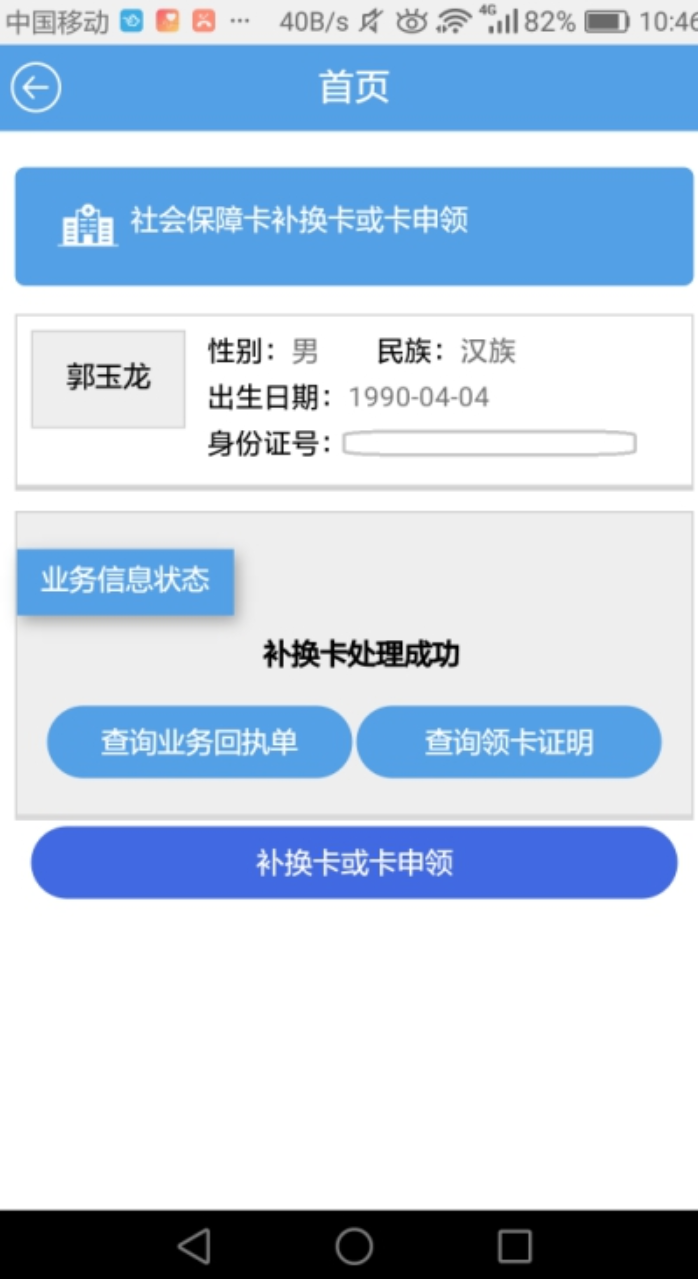
Task: Go back using the top-left arrow
Action: click(36, 88)
